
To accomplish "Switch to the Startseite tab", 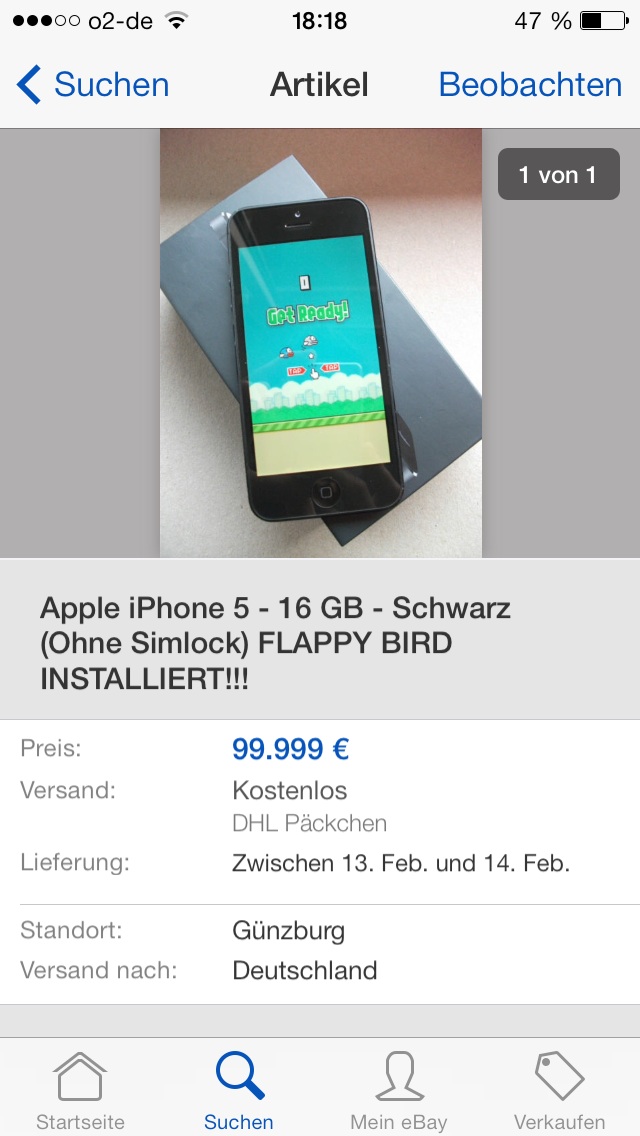I will 80,1090.
